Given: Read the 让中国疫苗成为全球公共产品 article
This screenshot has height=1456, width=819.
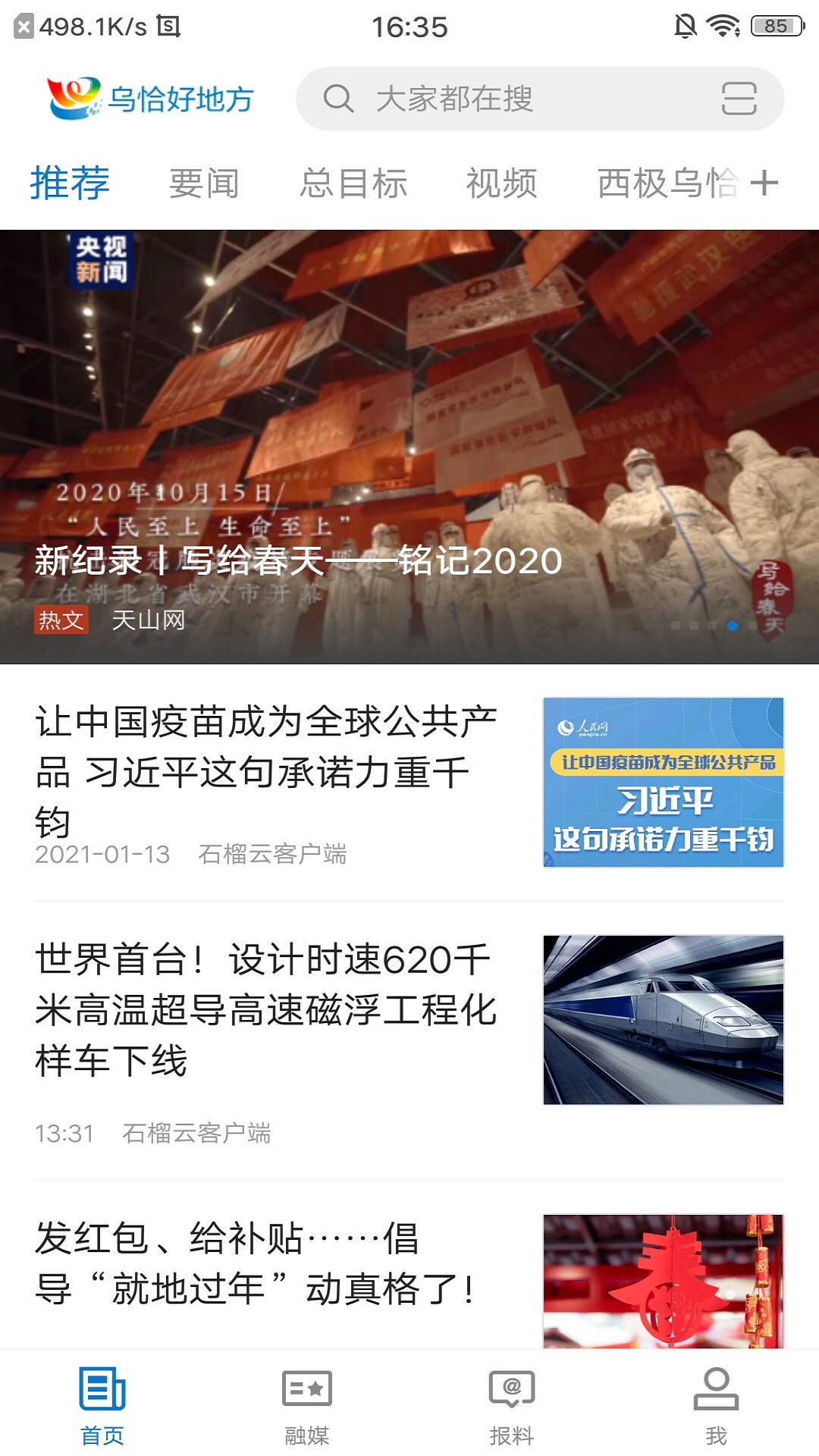Looking at the screenshot, I should (265, 772).
